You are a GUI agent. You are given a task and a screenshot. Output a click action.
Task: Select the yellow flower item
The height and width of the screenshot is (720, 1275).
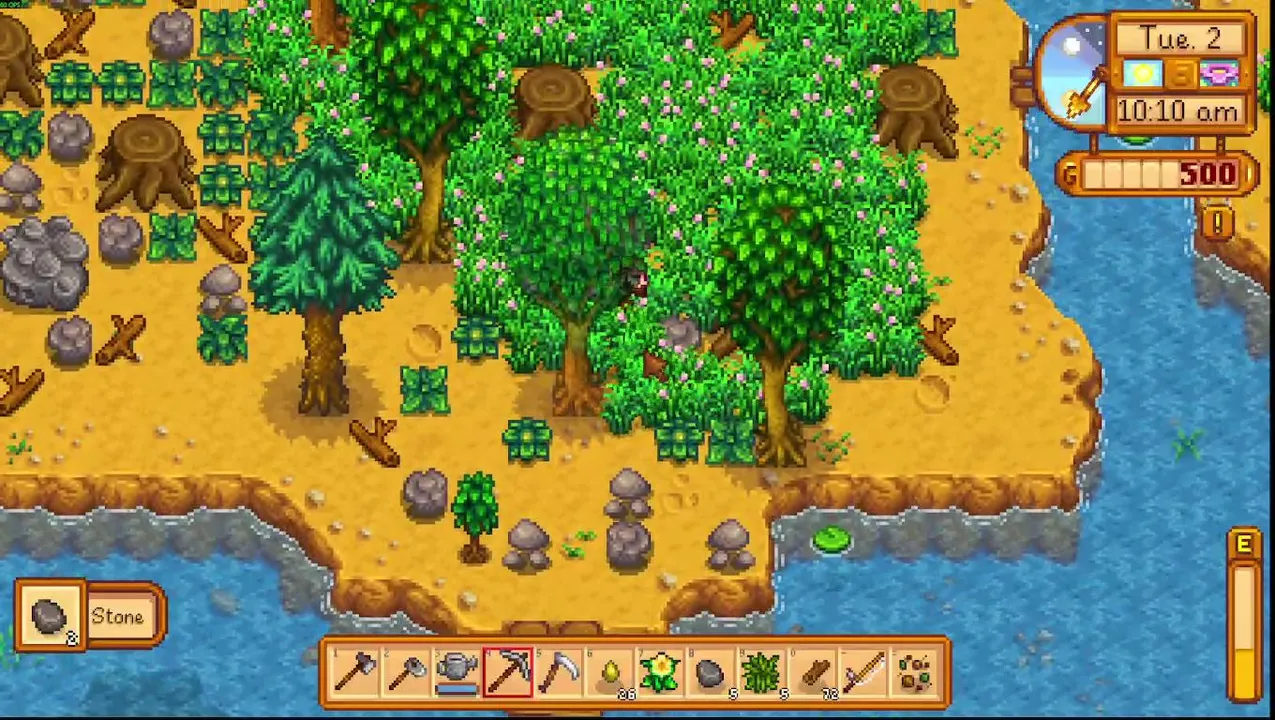(660, 672)
